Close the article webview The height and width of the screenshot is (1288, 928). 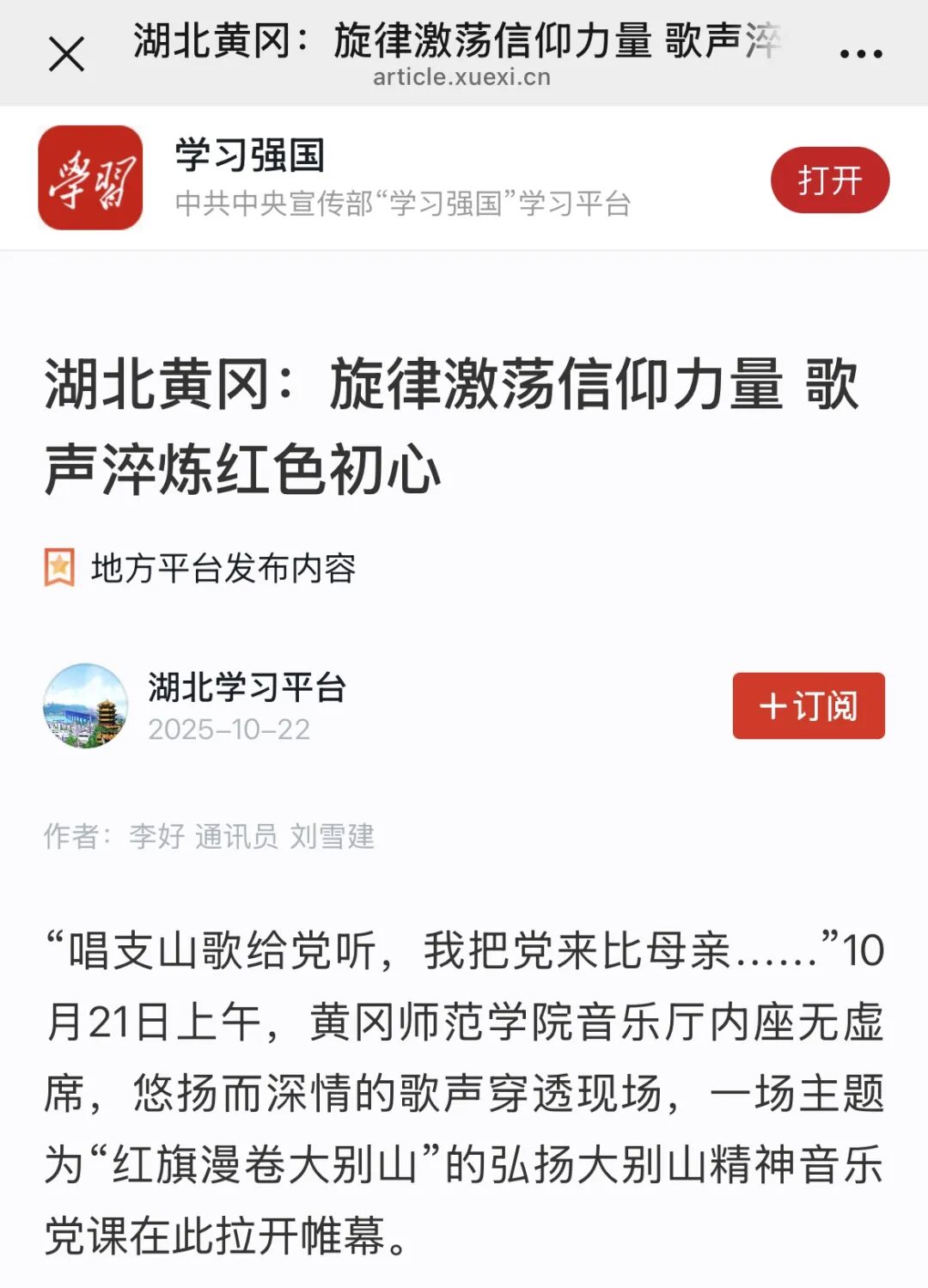[66, 54]
